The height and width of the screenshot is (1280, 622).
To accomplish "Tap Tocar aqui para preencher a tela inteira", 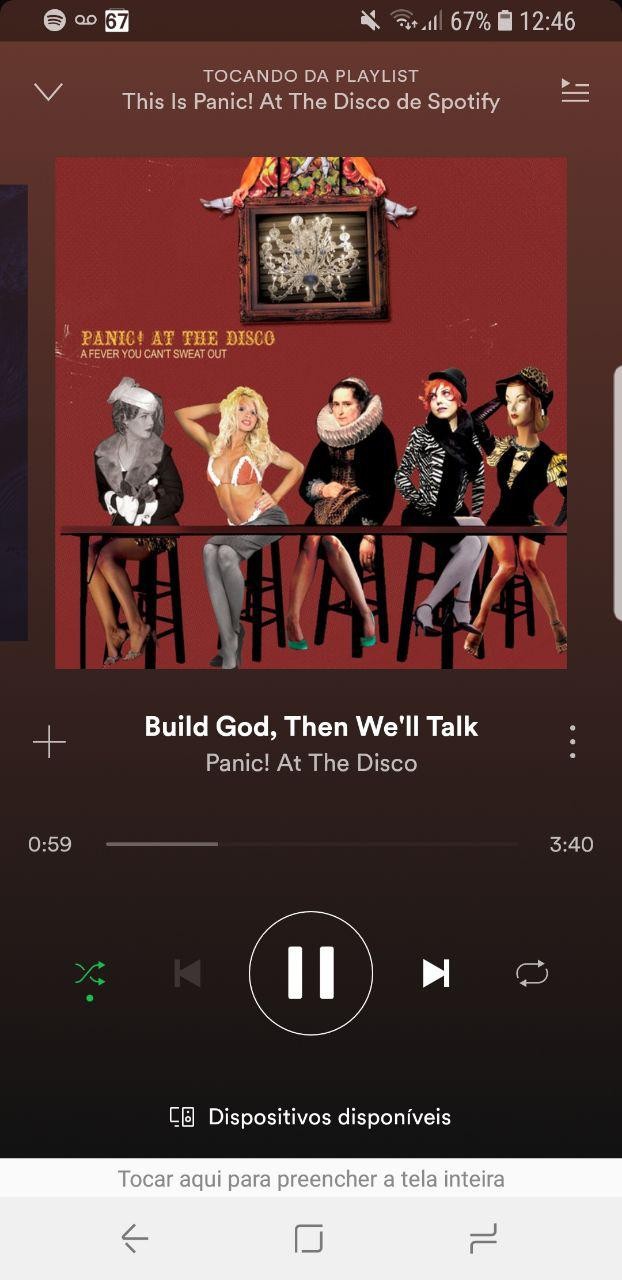I will click(x=311, y=1179).
